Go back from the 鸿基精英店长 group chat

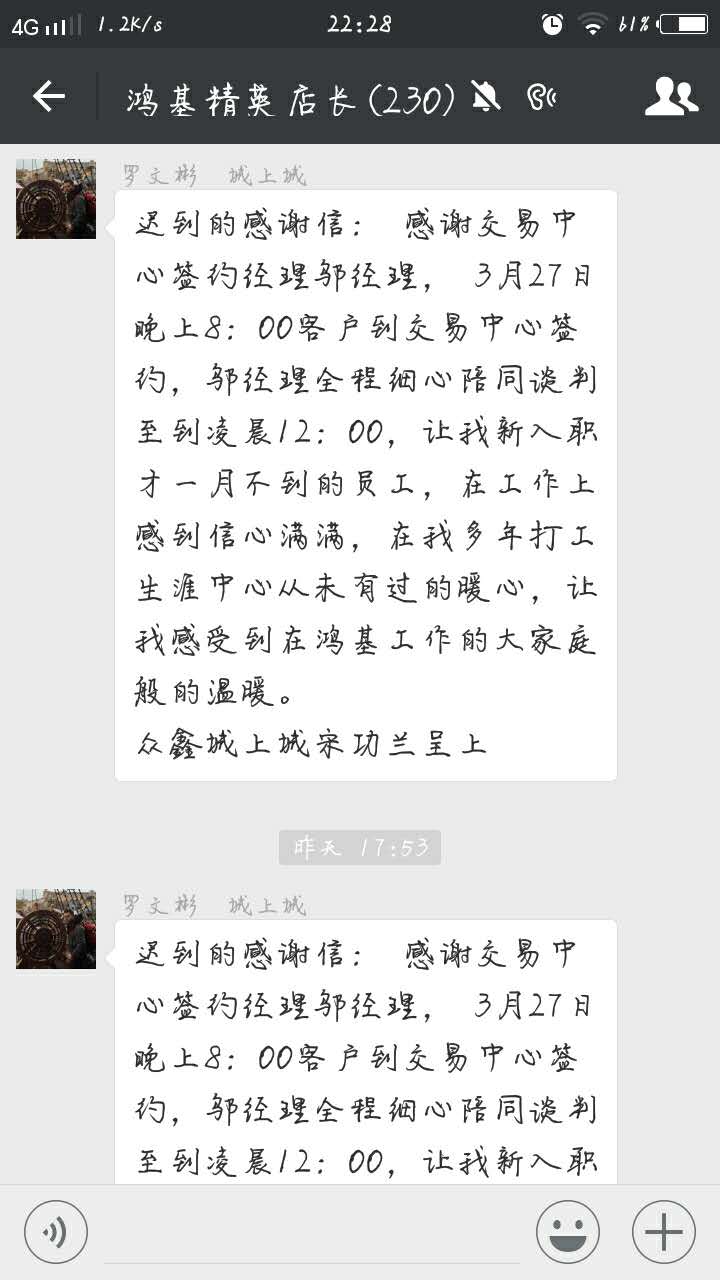pos(48,96)
